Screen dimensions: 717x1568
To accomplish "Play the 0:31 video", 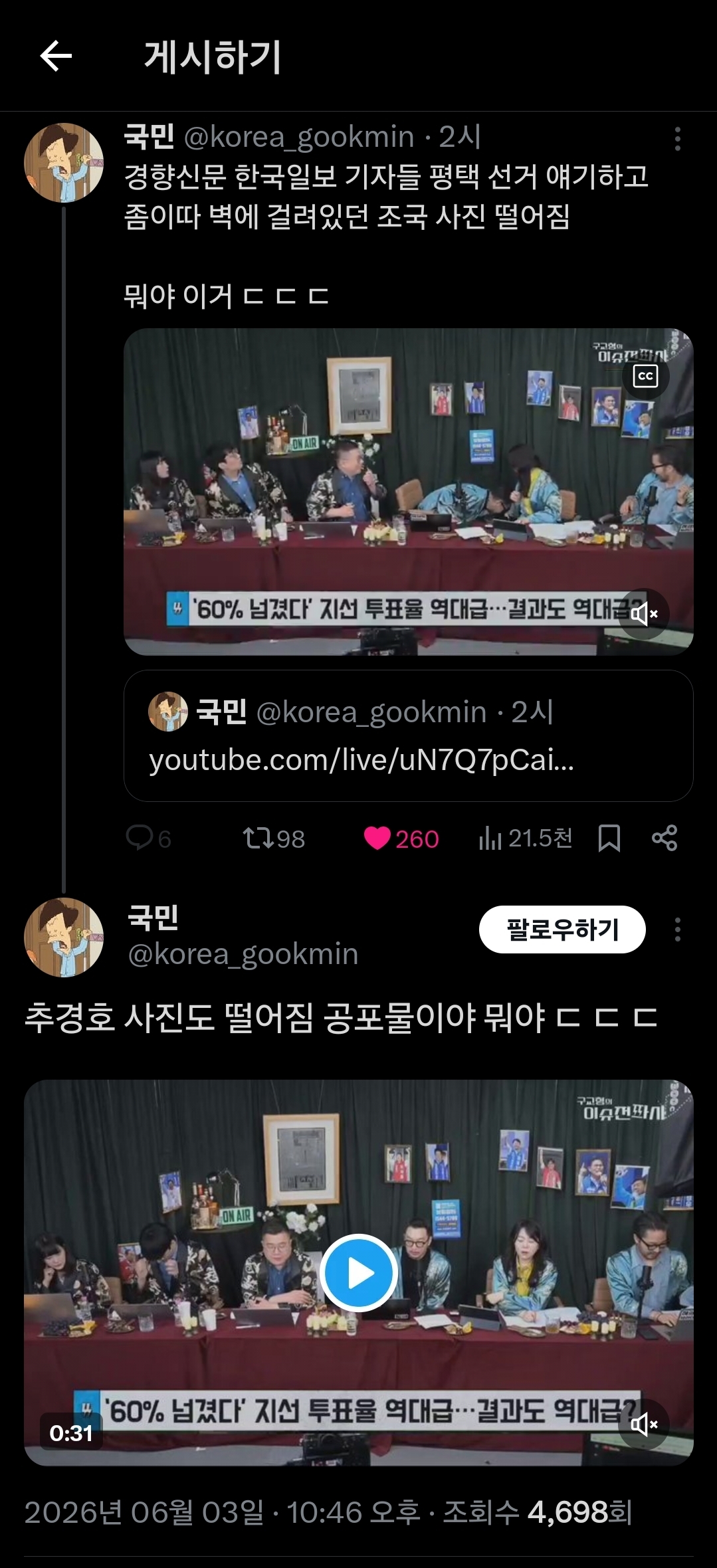I will pos(358,1273).
